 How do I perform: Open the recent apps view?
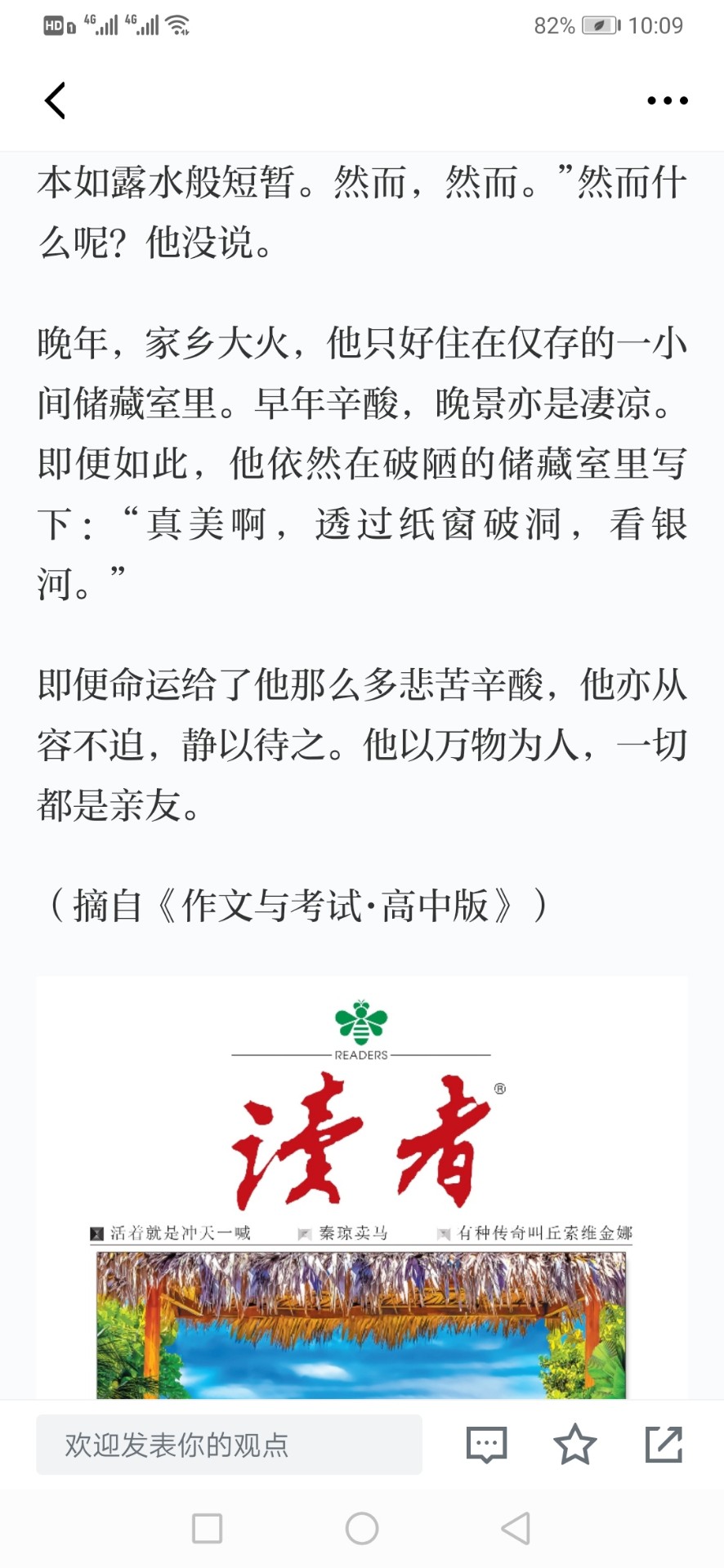(207, 1528)
